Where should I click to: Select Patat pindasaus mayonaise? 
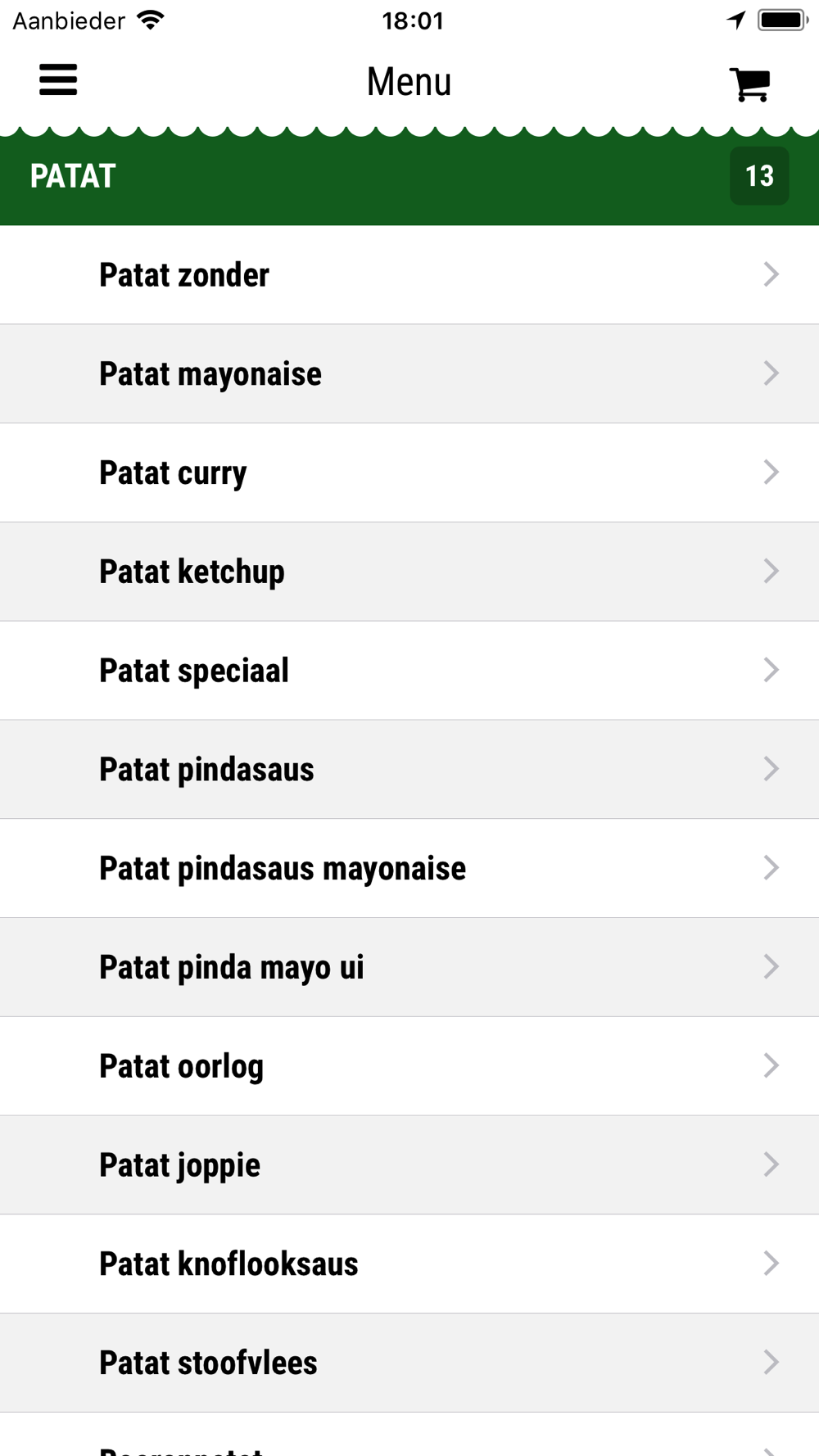(x=409, y=869)
